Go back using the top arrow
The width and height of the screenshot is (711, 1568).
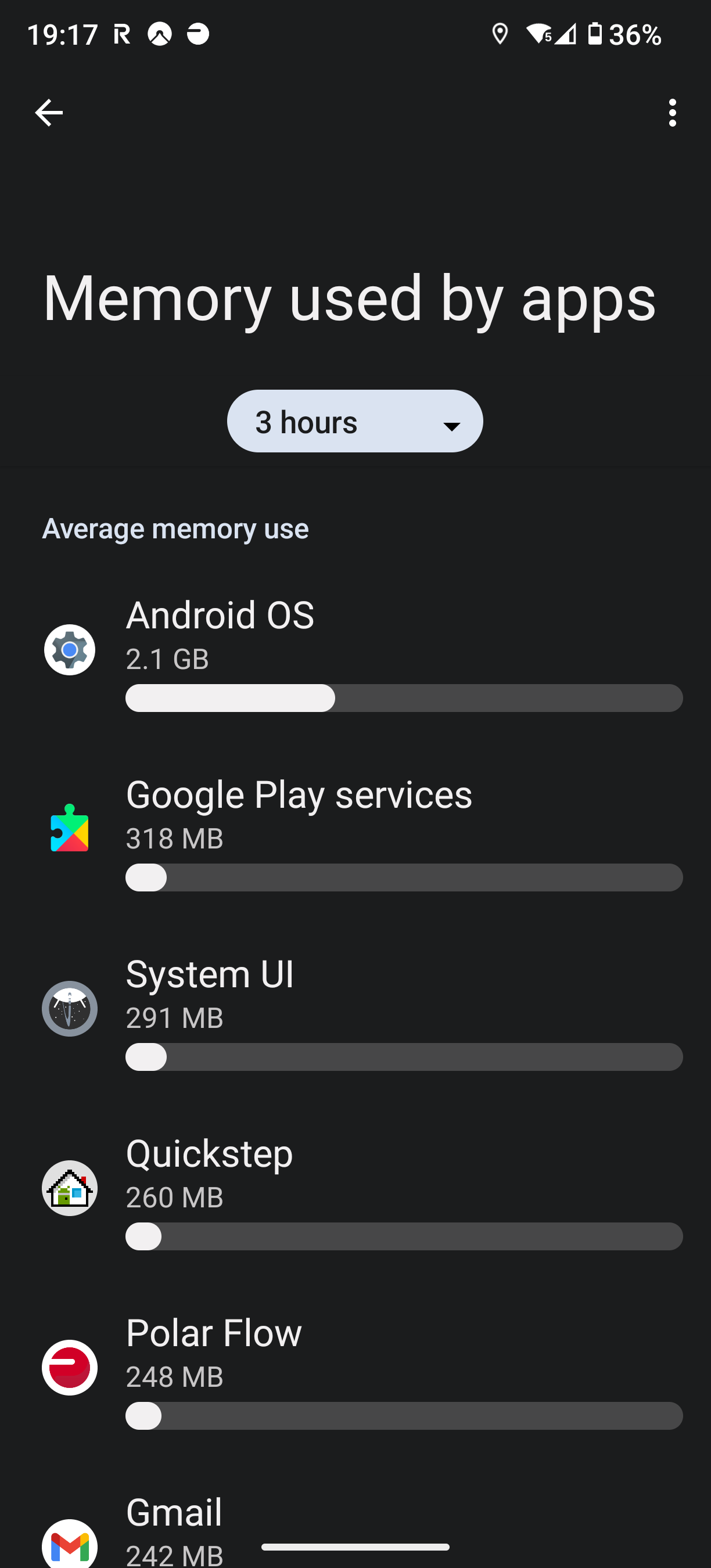49,113
